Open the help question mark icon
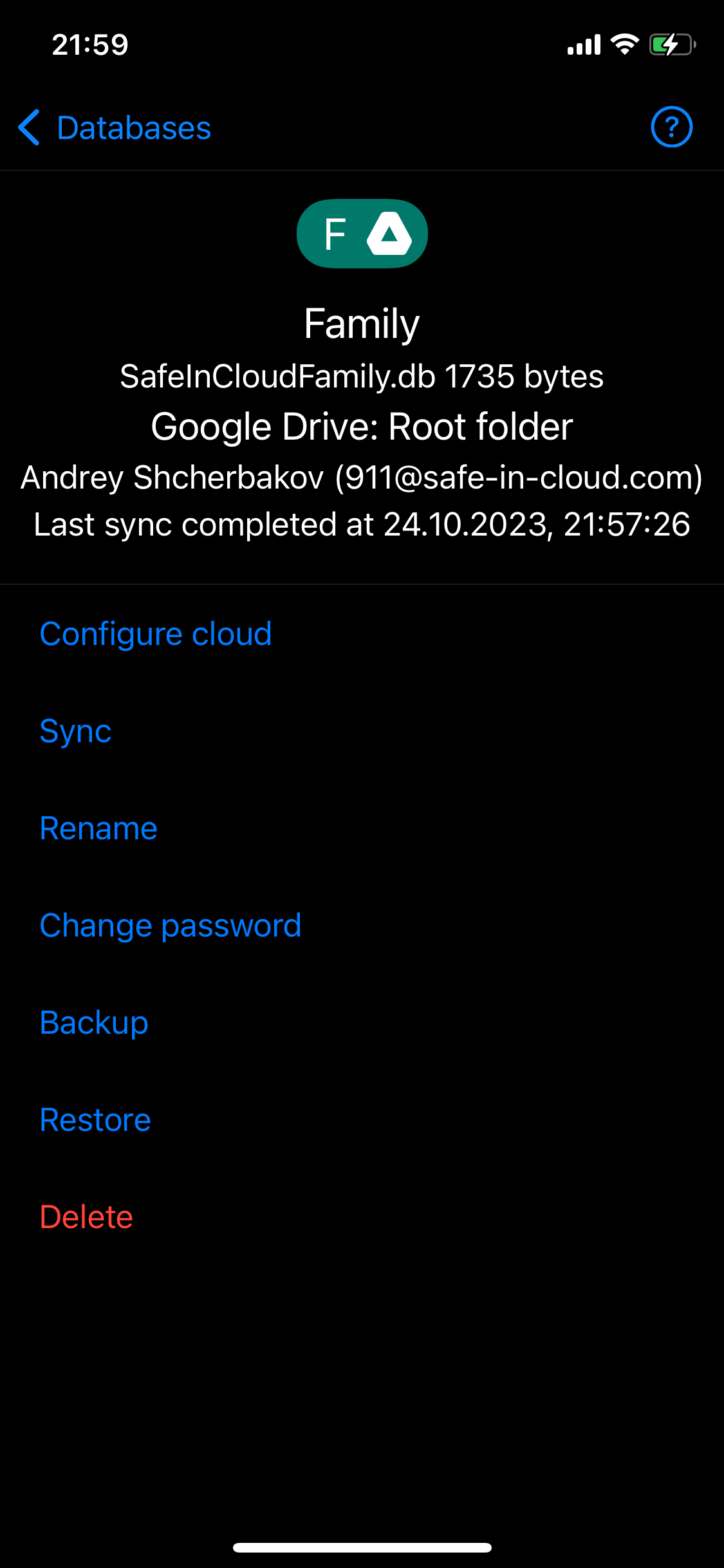The height and width of the screenshot is (1568, 724). pyautogui.click(x=671, y=127)
